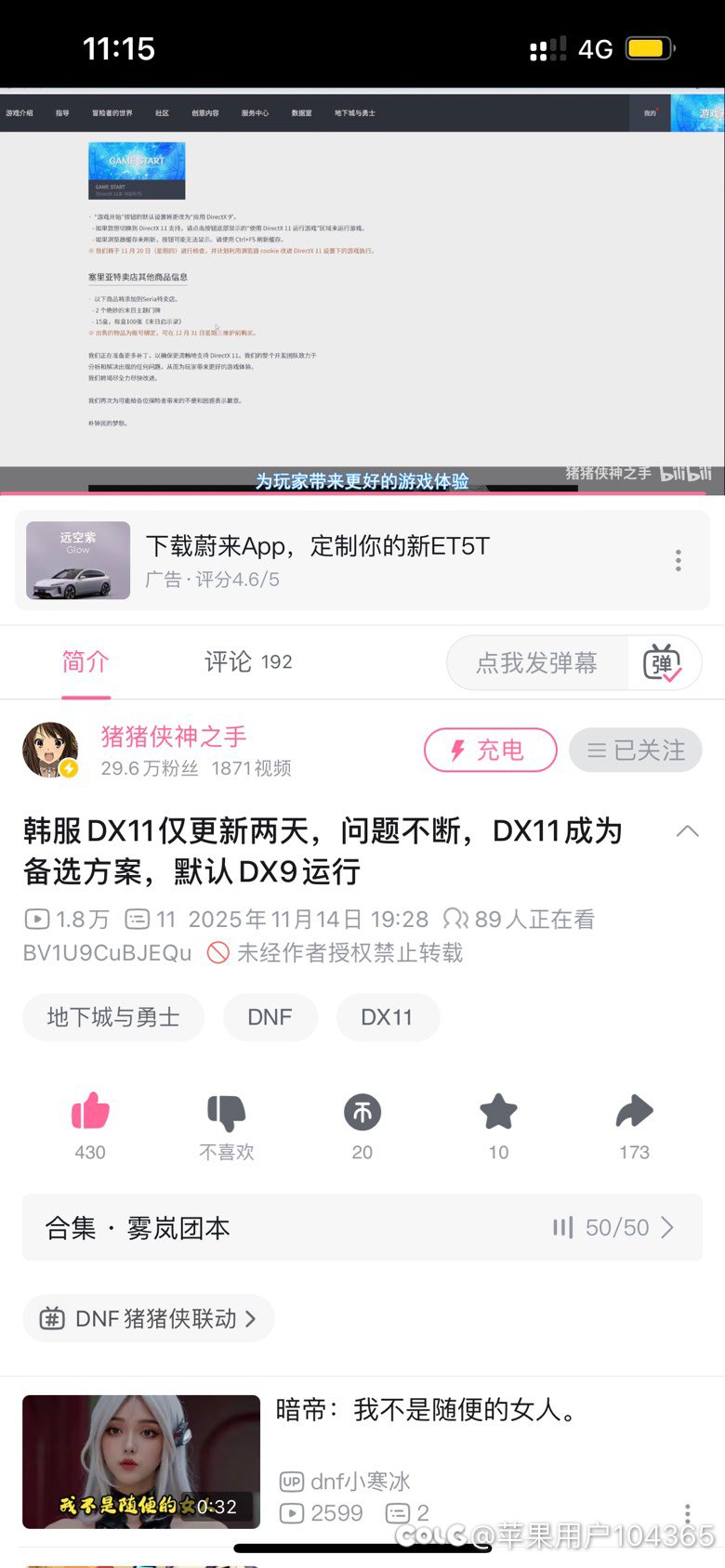The image size is (725, 1568).
Task: Collapse the video description panel
Action: [687, 830]
